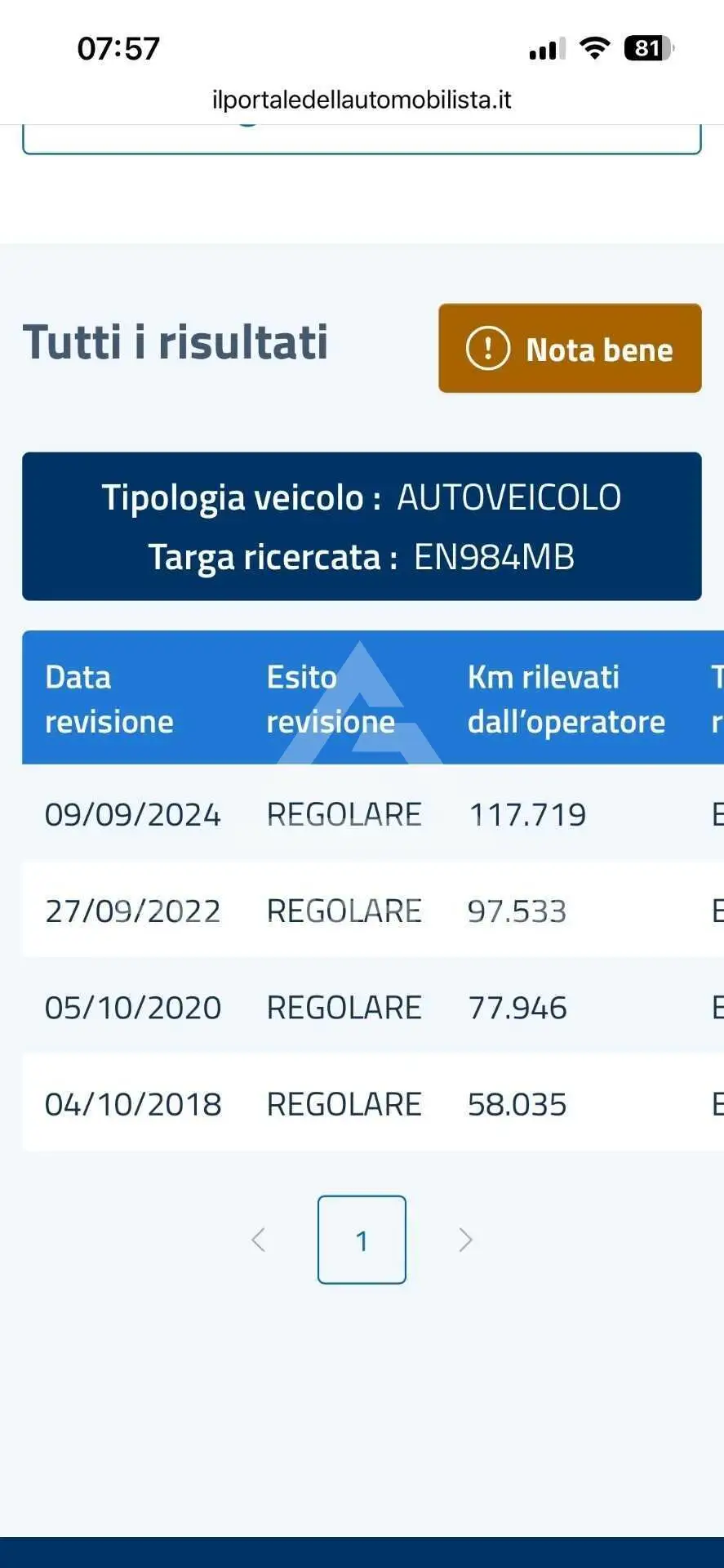Go to the next results page
The image size is (724, 1568).
[x=466, y=1240]
